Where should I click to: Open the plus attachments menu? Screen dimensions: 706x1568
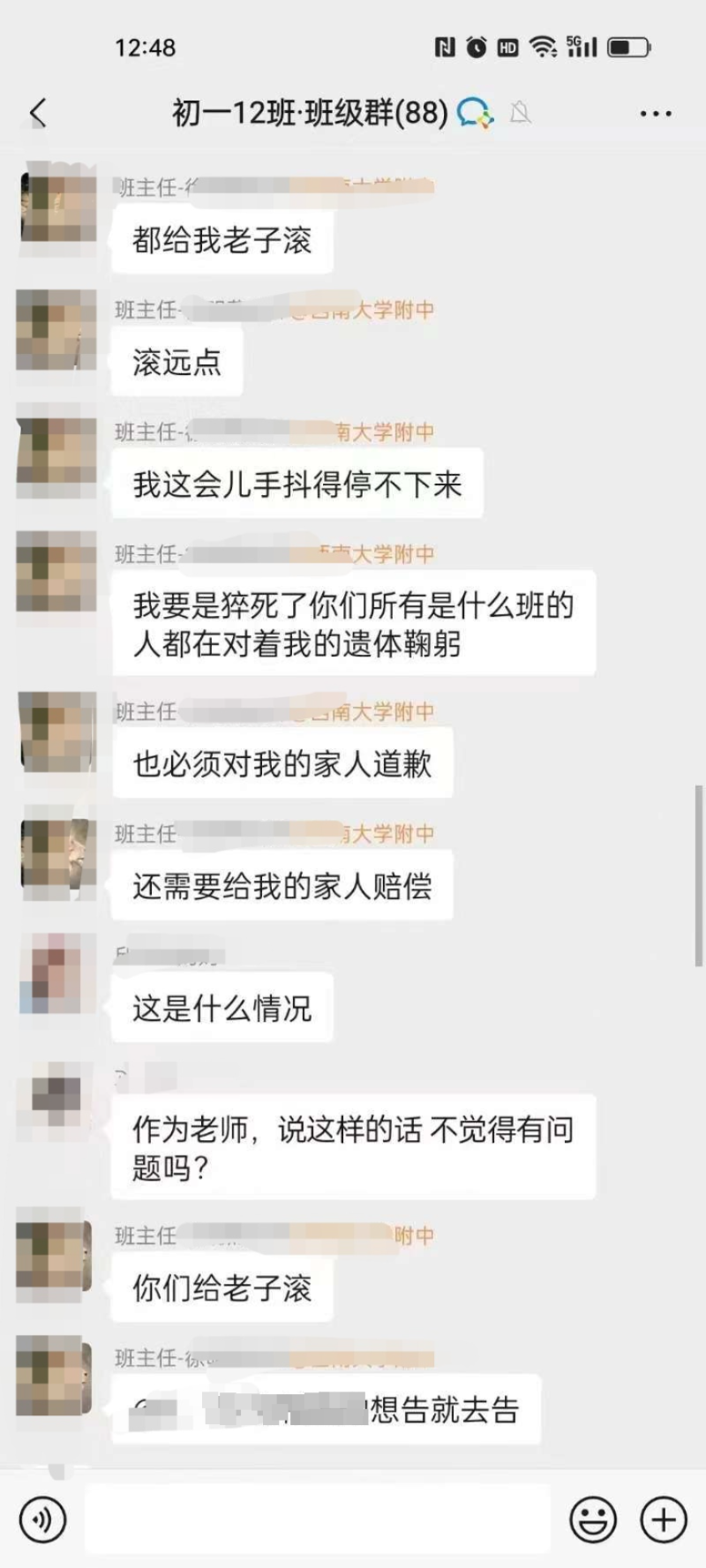tap(663, 1519)
